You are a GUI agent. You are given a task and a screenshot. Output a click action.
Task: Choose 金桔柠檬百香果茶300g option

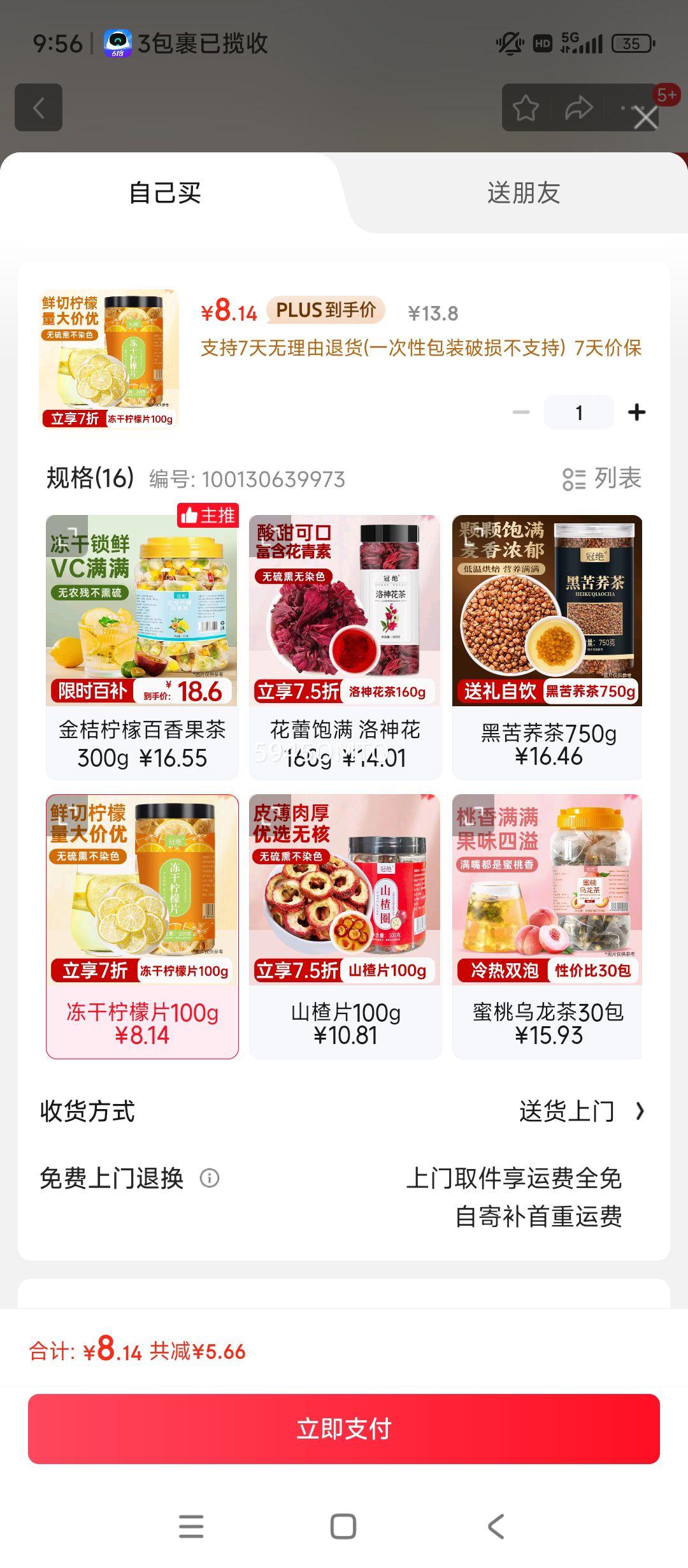(x=142, y=646)
